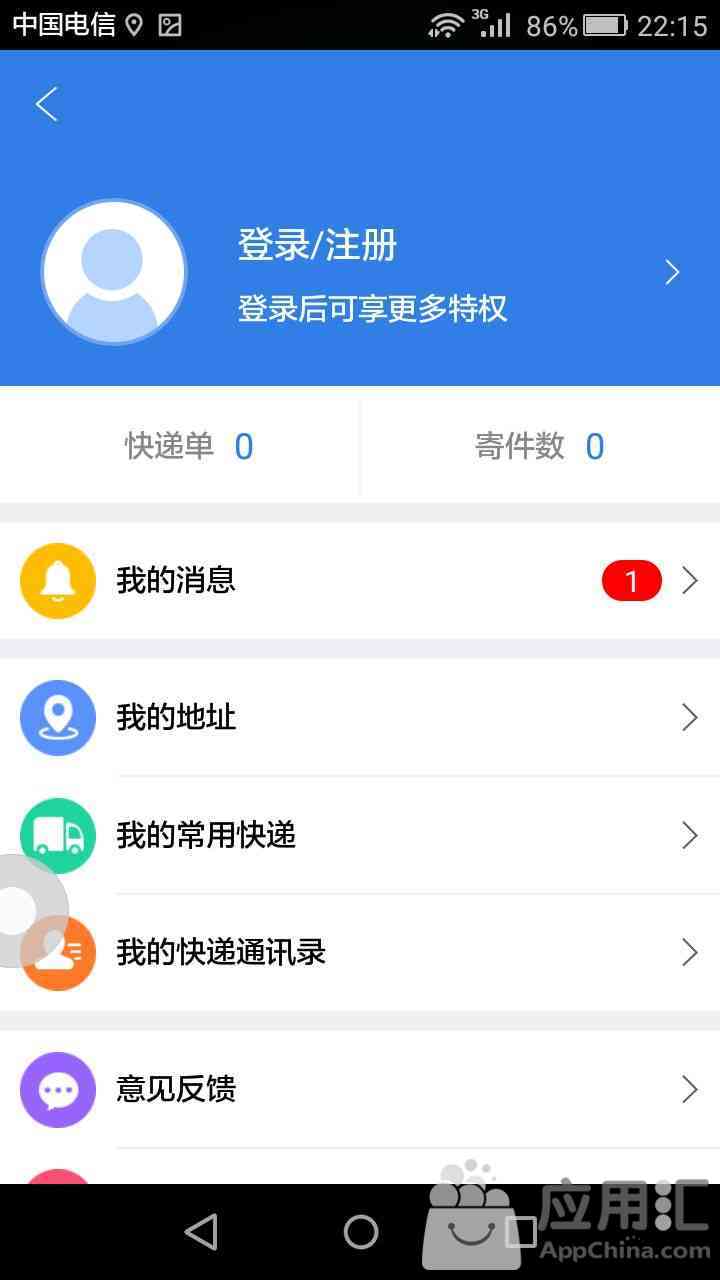Viewport: 720px width, 1280px height.
Task: Open 我的常用快递 row
Action: pos(360,835)
